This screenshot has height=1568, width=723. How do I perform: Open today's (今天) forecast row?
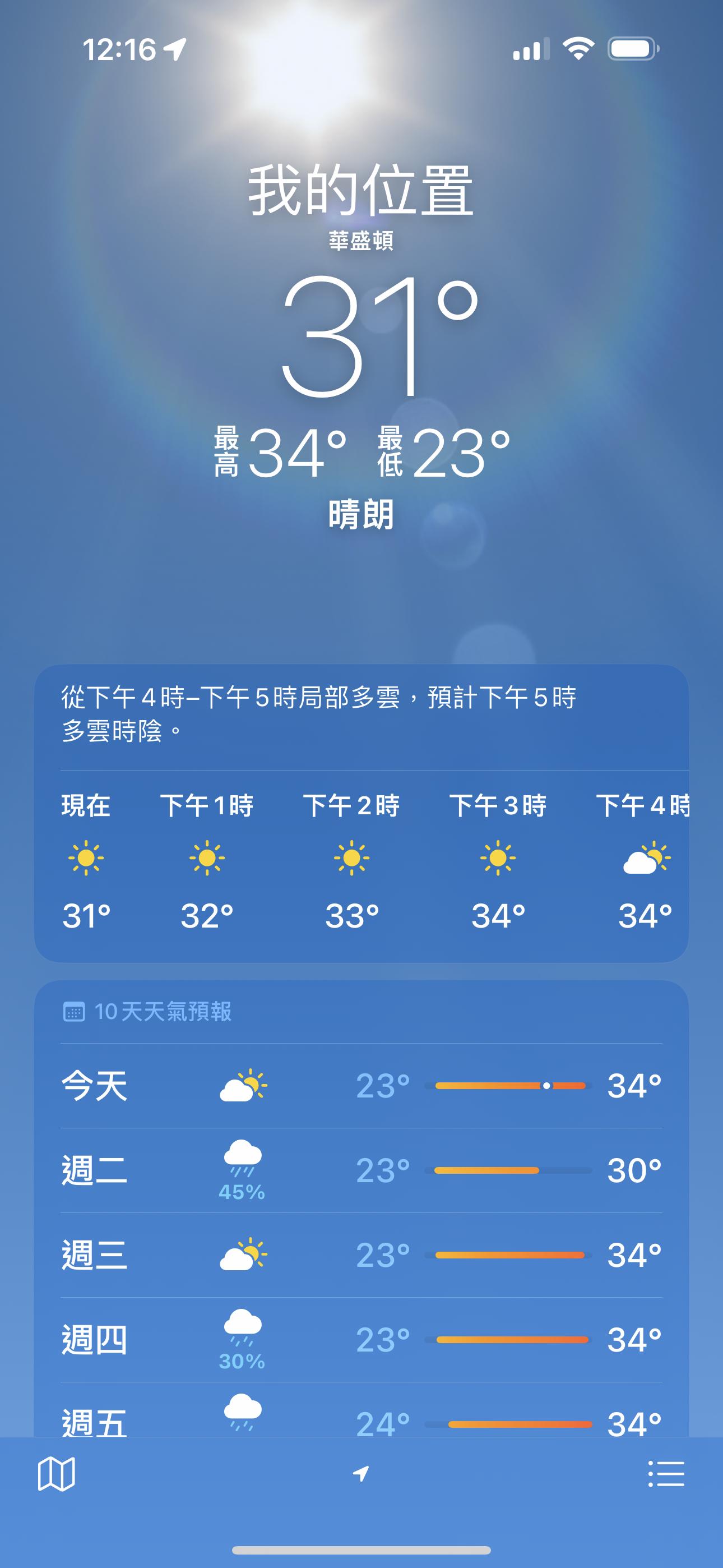pos(361,1085)
